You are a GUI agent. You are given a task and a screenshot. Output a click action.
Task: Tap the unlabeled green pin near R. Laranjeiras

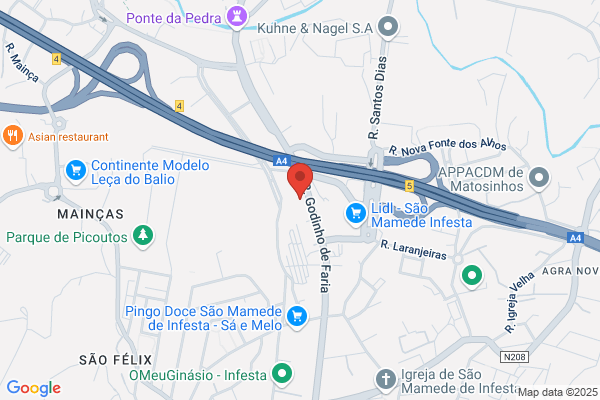pyautogui.click(x=472, y=276)
